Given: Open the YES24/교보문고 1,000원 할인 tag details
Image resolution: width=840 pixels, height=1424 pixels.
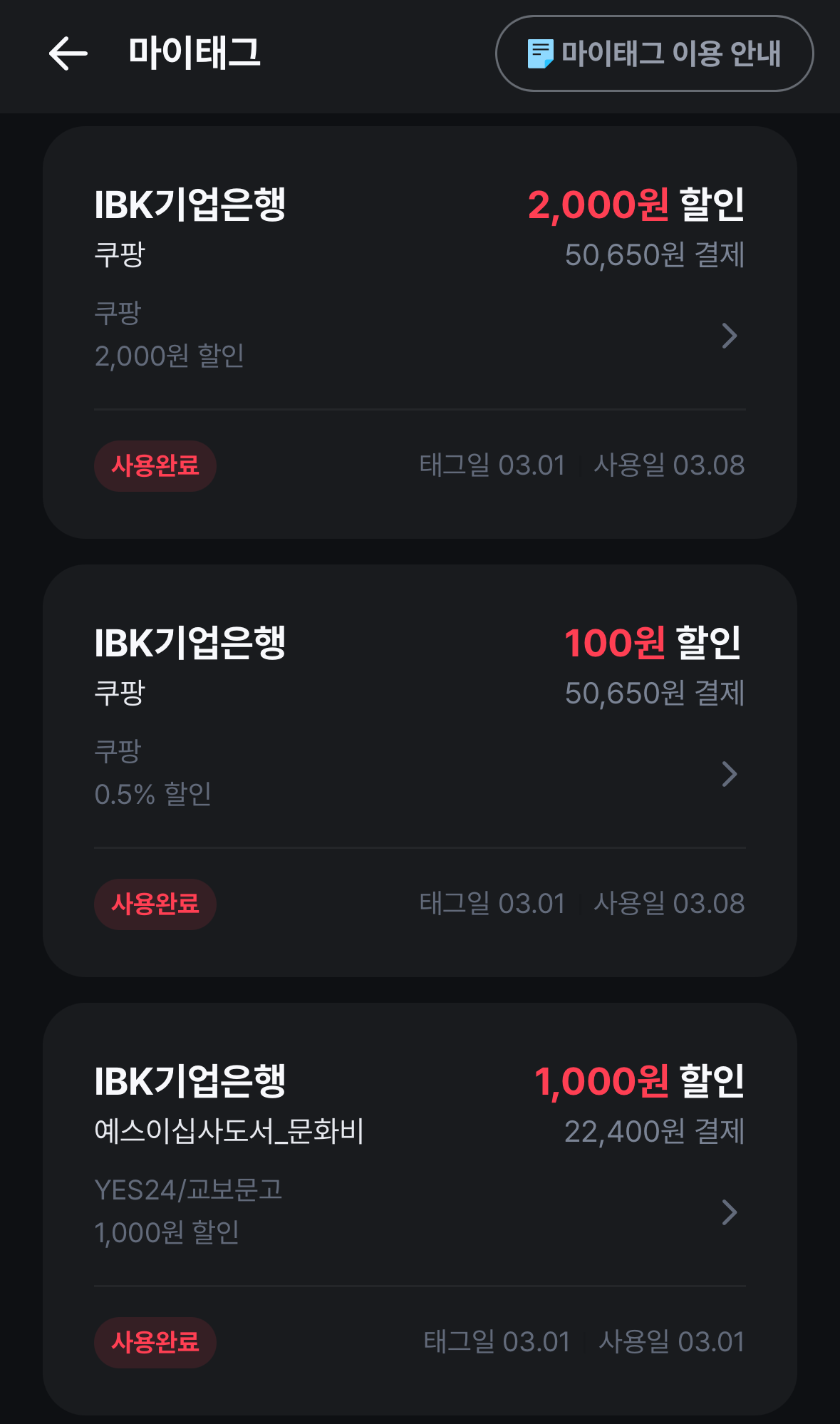Looking at the screenshot, I should click(728, 1212).
